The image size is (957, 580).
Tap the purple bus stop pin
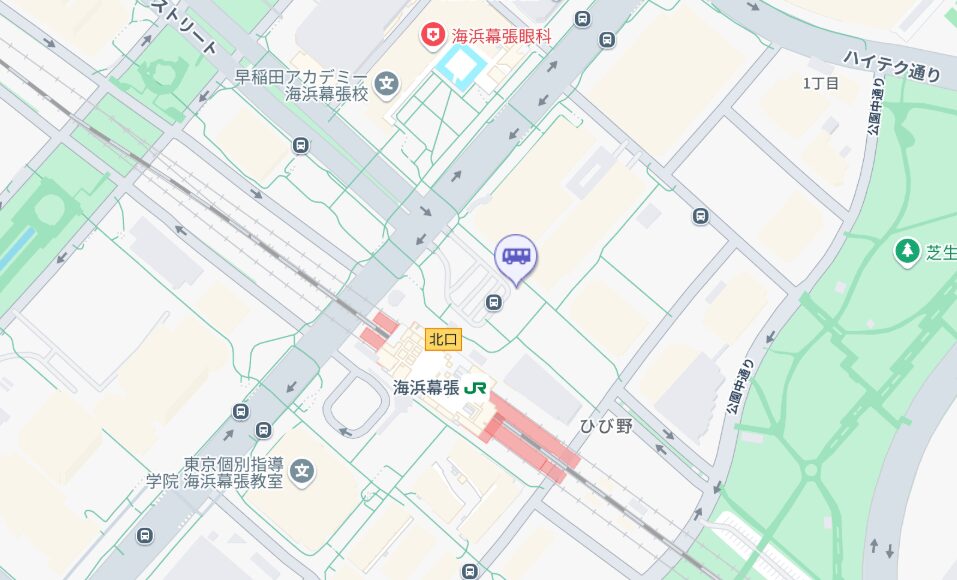click(516, 256)
